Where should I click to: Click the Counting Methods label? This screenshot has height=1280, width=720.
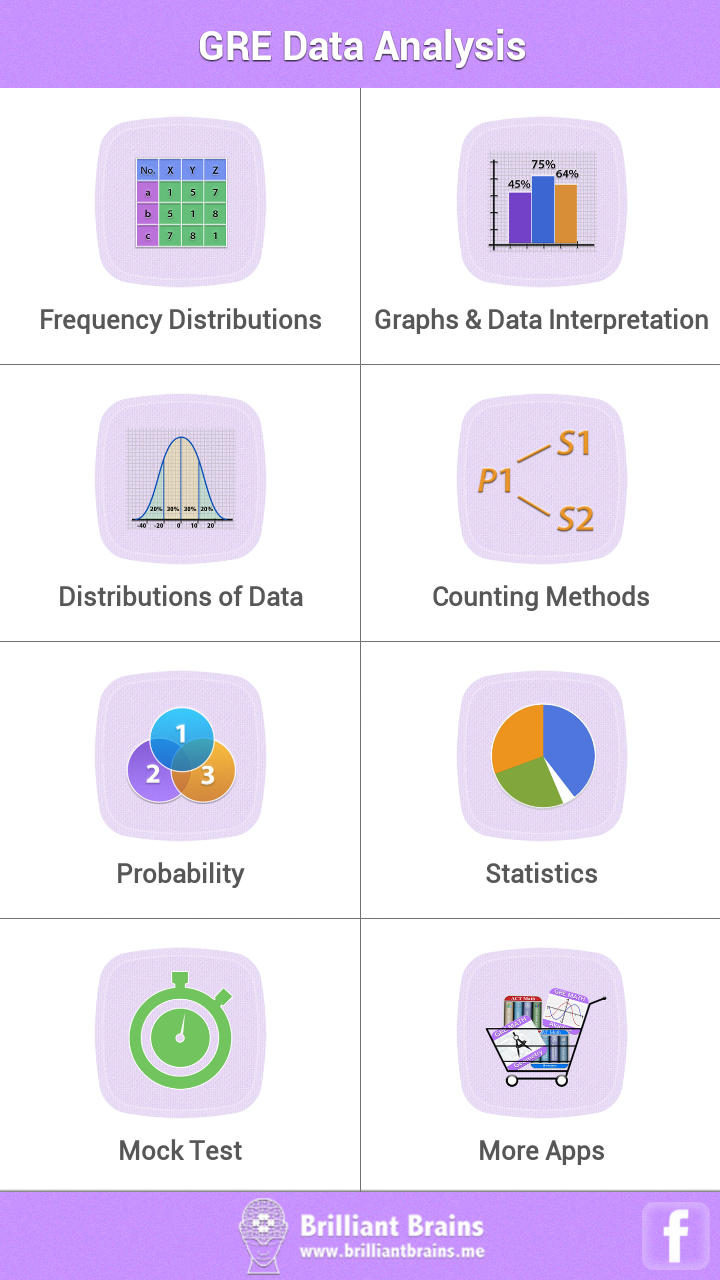click(x=541, y=596)
